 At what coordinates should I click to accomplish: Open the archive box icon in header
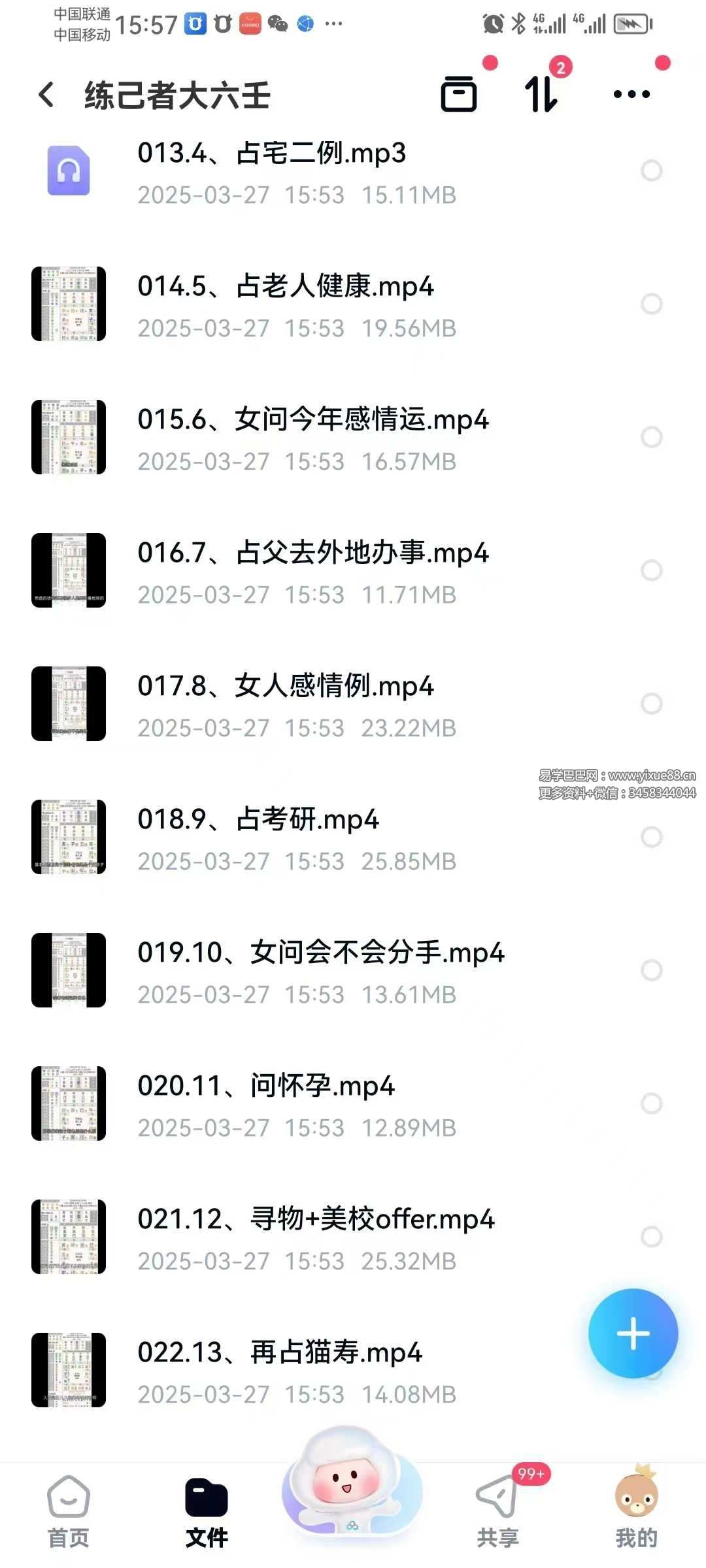click(459, 95)
